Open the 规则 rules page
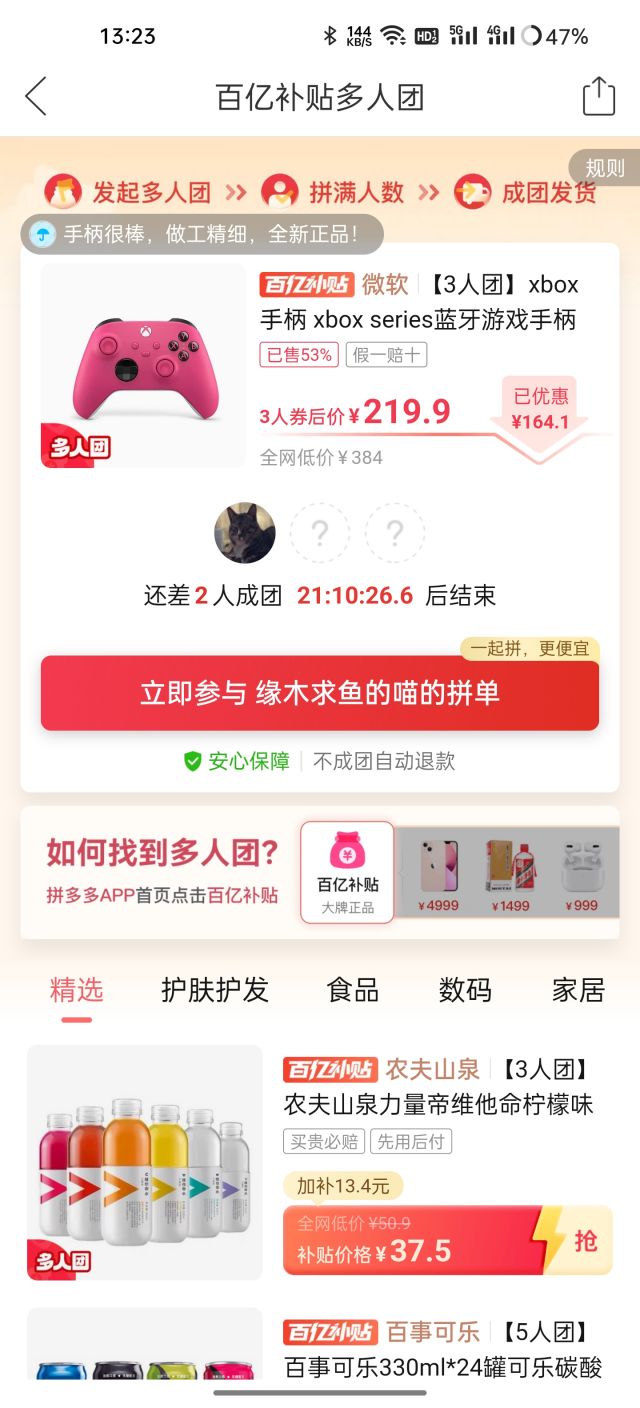640x1408 pixels. (x=604, y=168)
